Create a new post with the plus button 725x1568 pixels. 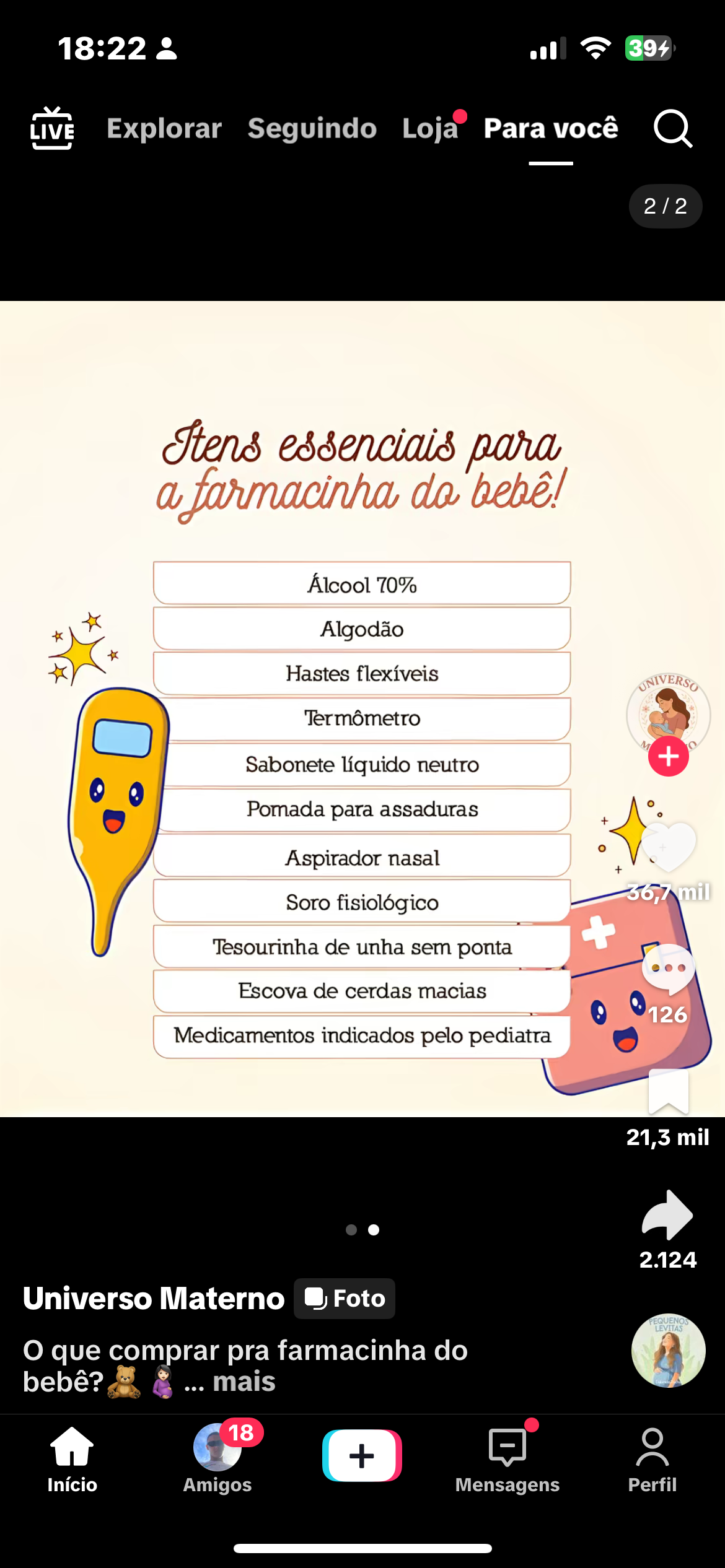coord(362,1455)
